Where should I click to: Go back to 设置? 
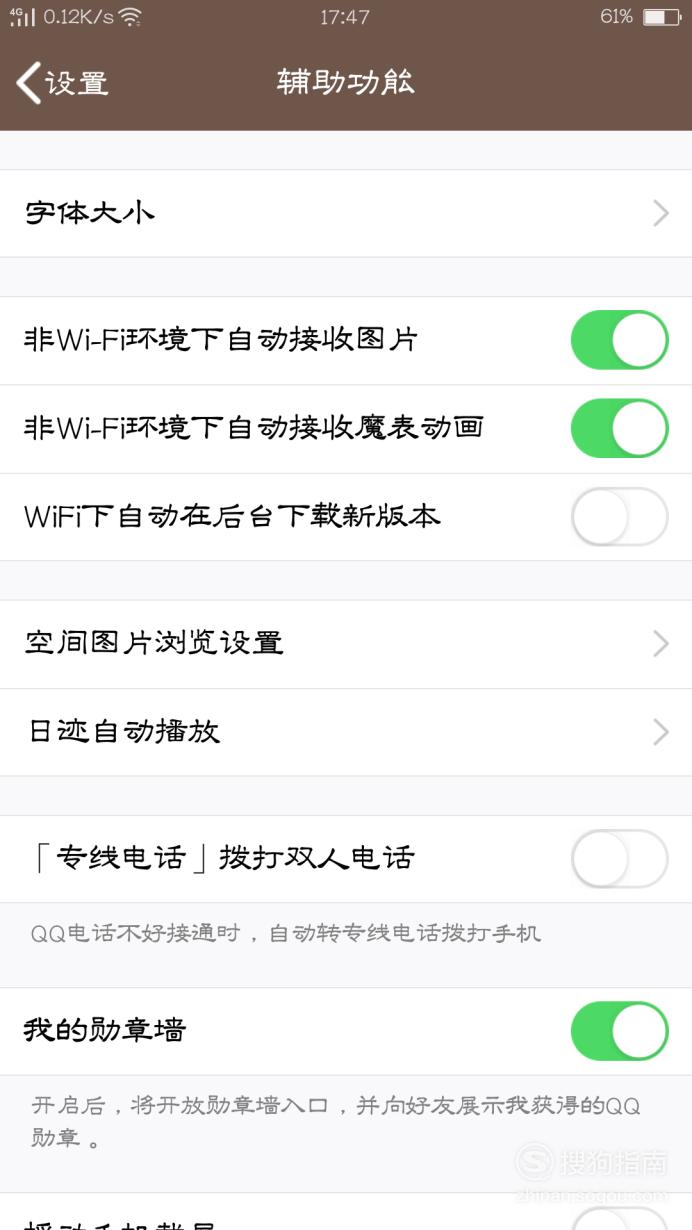pos(62,83)
